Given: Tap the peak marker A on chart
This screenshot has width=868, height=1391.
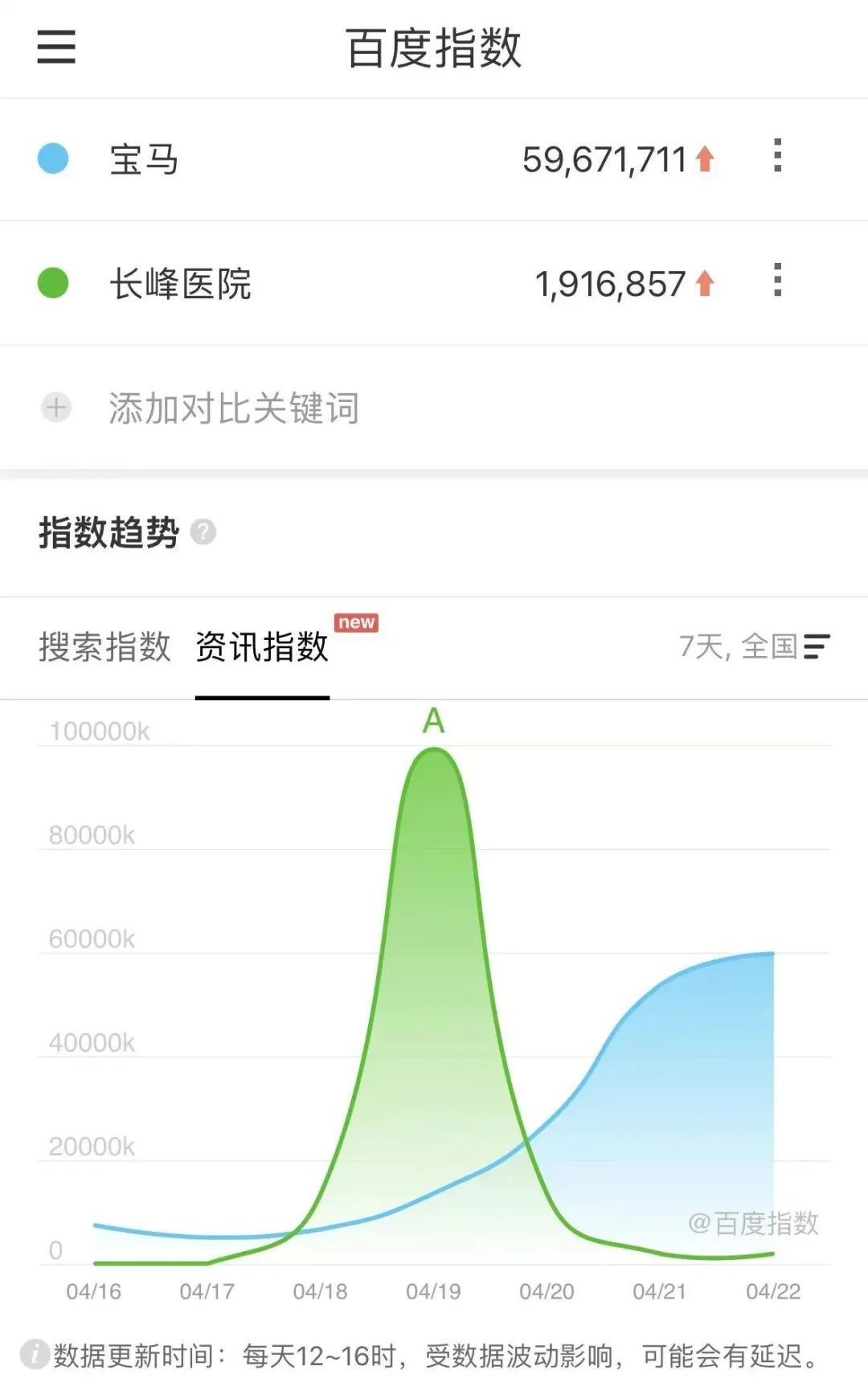Looking at the screenshot, I should coord(433,721).
